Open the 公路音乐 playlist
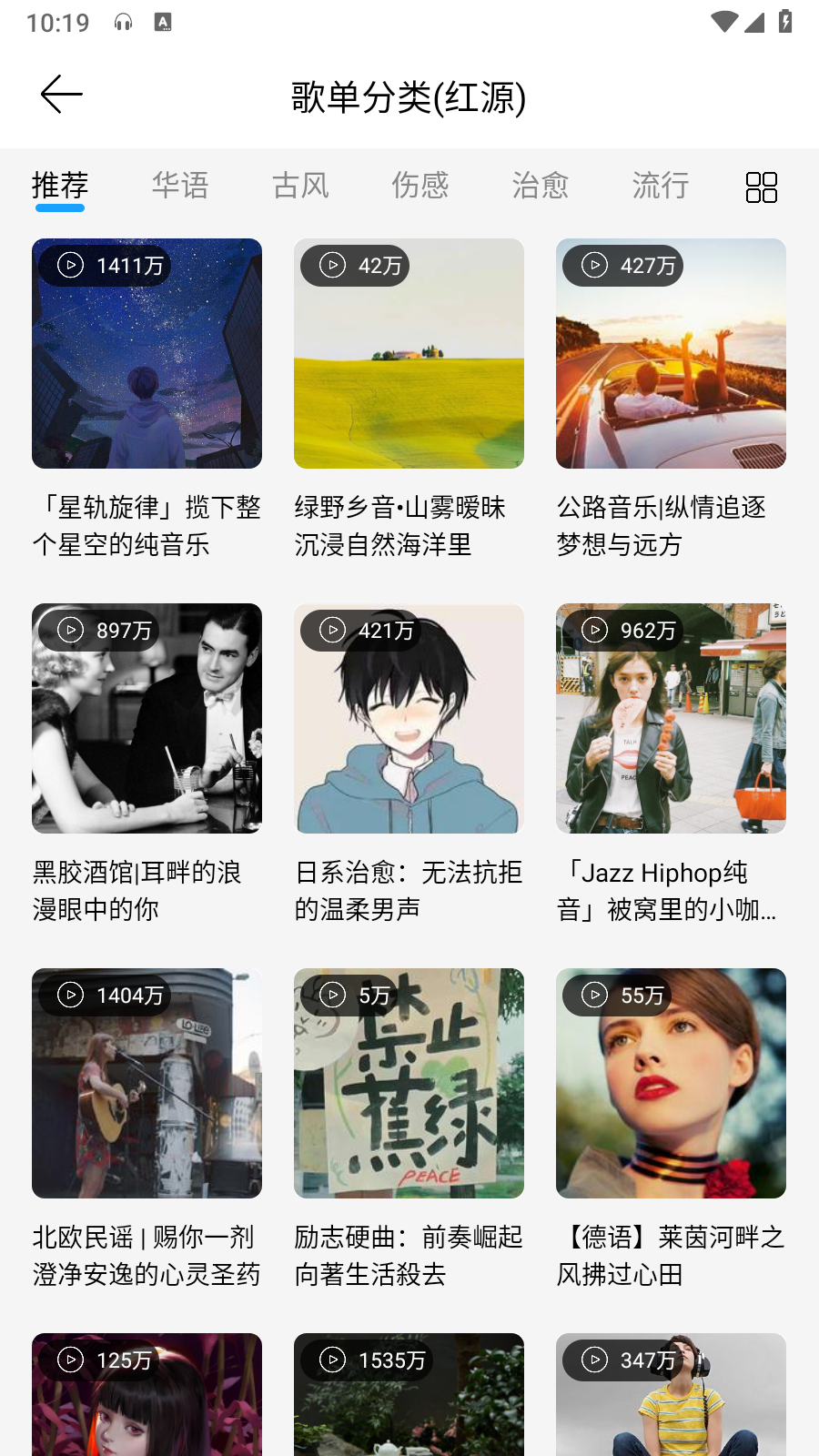 click(671, 354)
